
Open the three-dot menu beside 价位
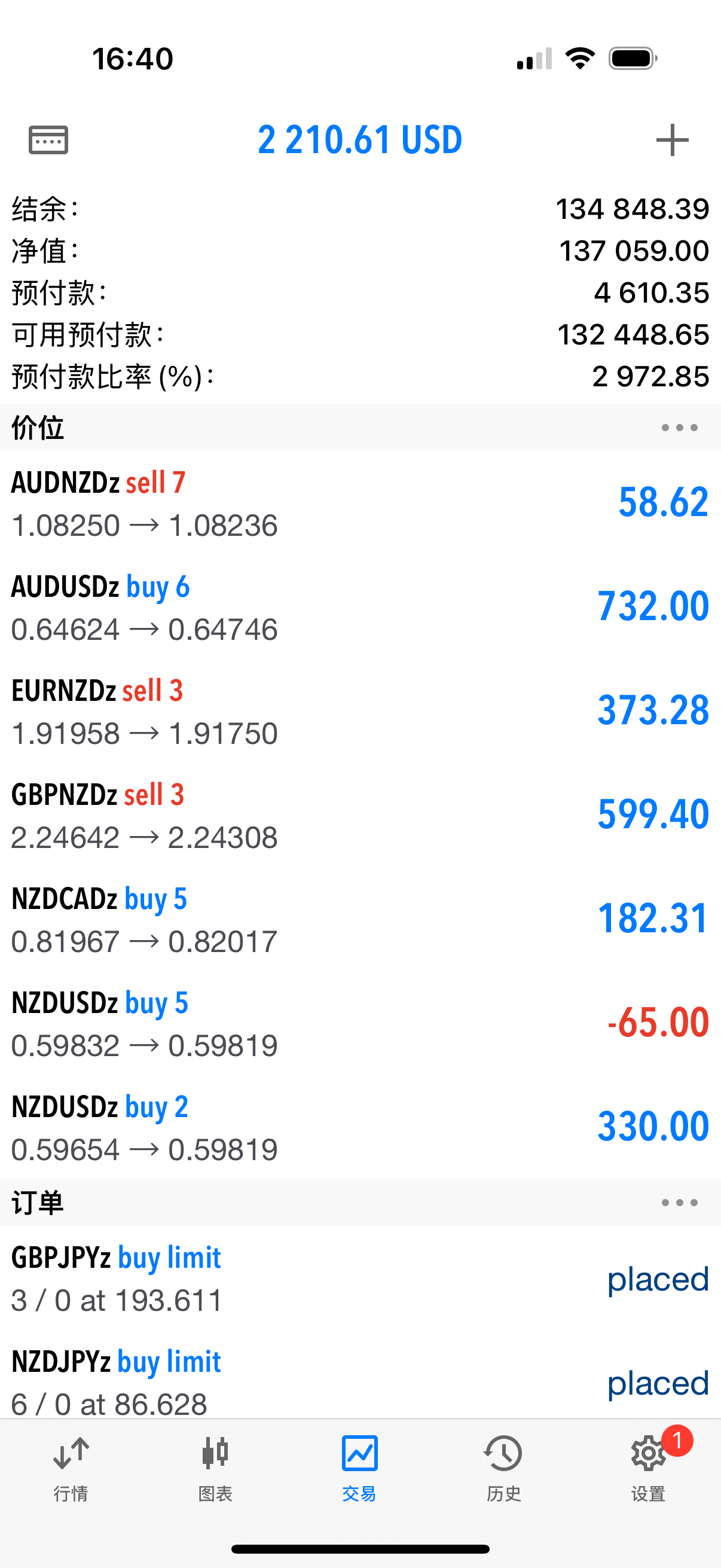coord(679,428)
